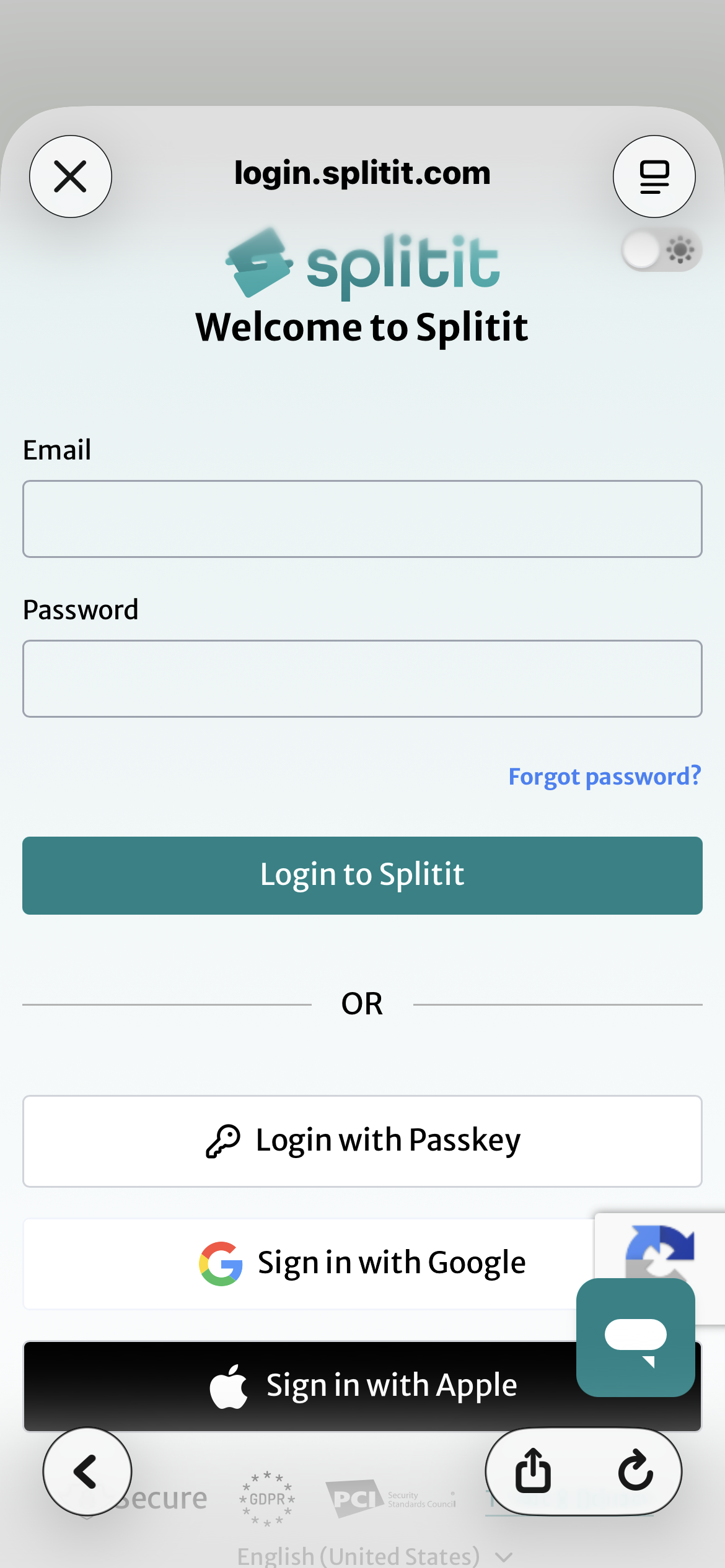The image size is (725, 1568).
Task: Focus the Email input field
Action: pos(362,519)
